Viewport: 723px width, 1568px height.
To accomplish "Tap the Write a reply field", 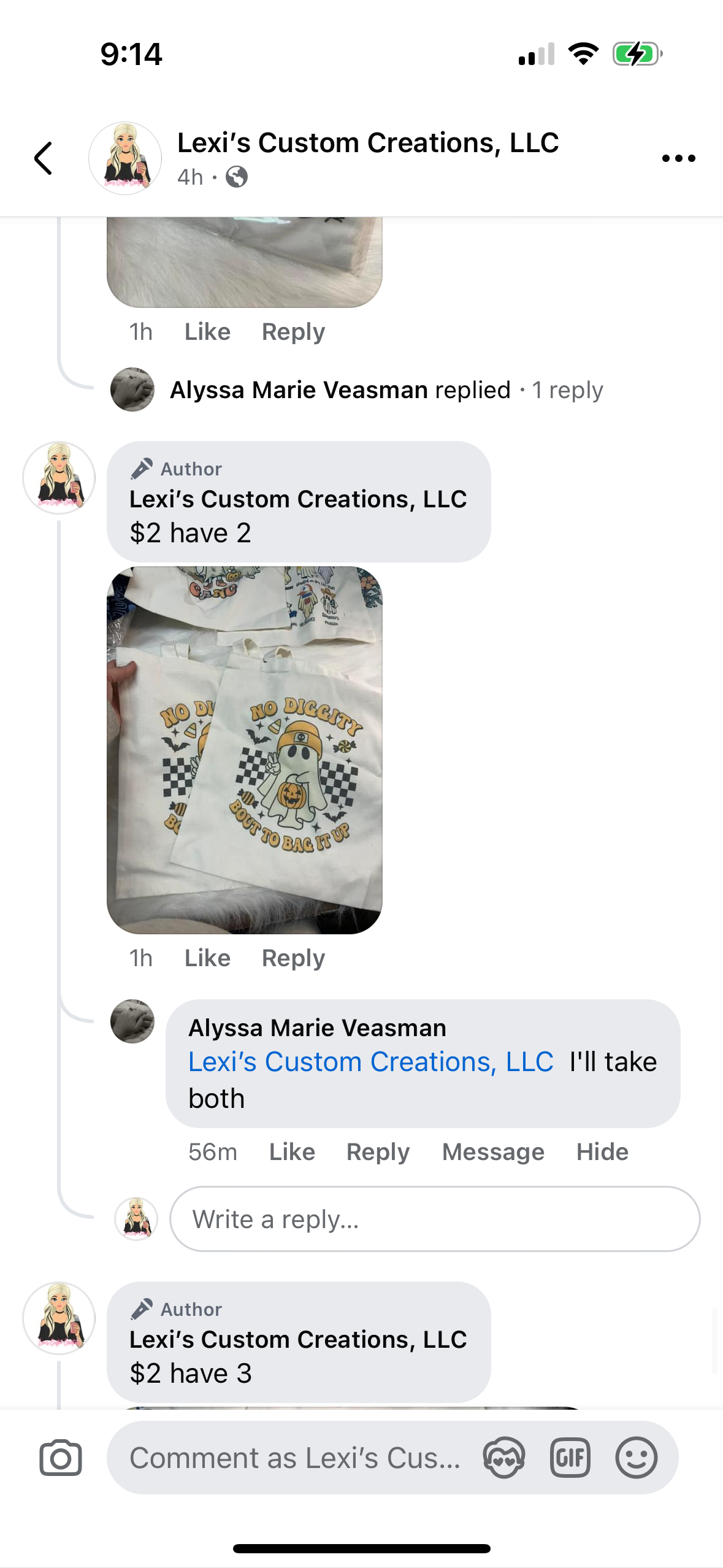I will pyautogui.click(x=434, y=1219).
